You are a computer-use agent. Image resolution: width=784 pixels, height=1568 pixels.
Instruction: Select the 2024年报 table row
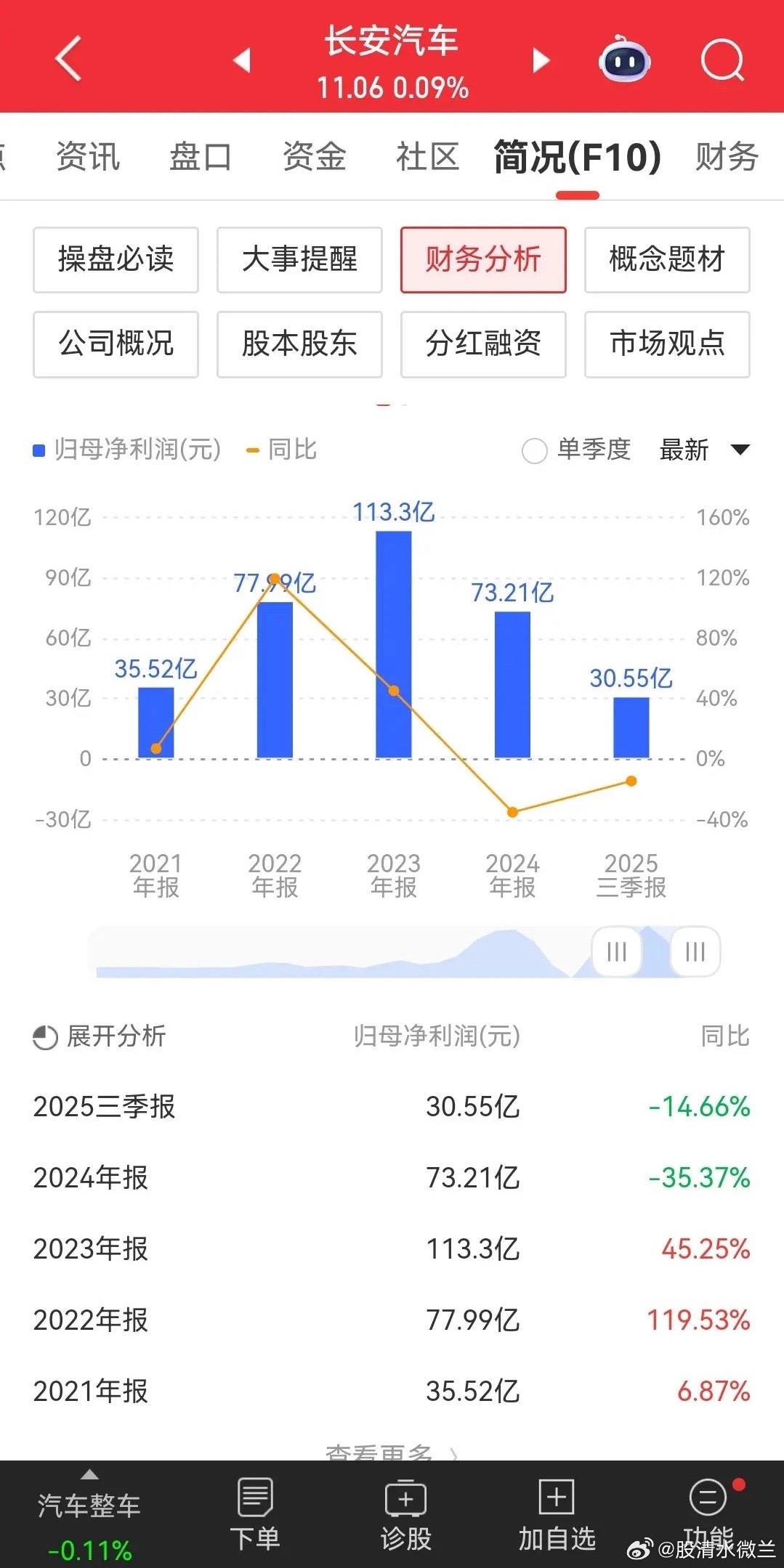[392, 1178]
